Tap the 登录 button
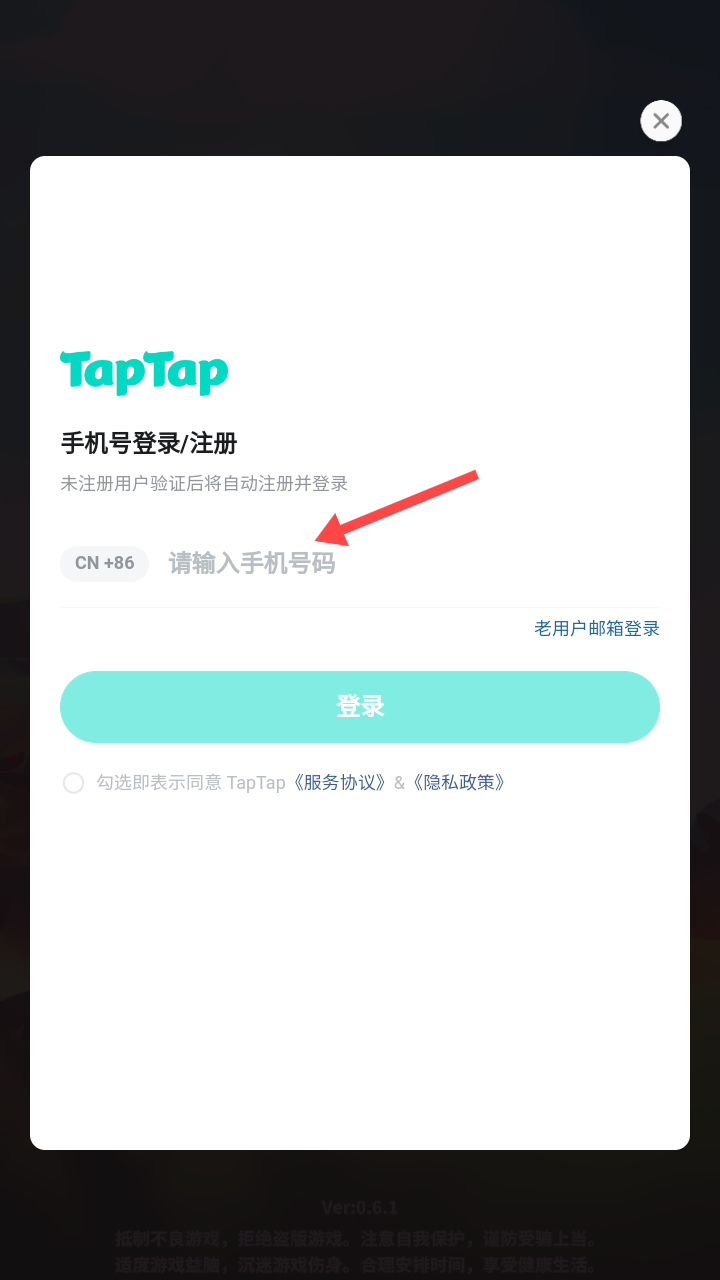 [x=360, y=707]
